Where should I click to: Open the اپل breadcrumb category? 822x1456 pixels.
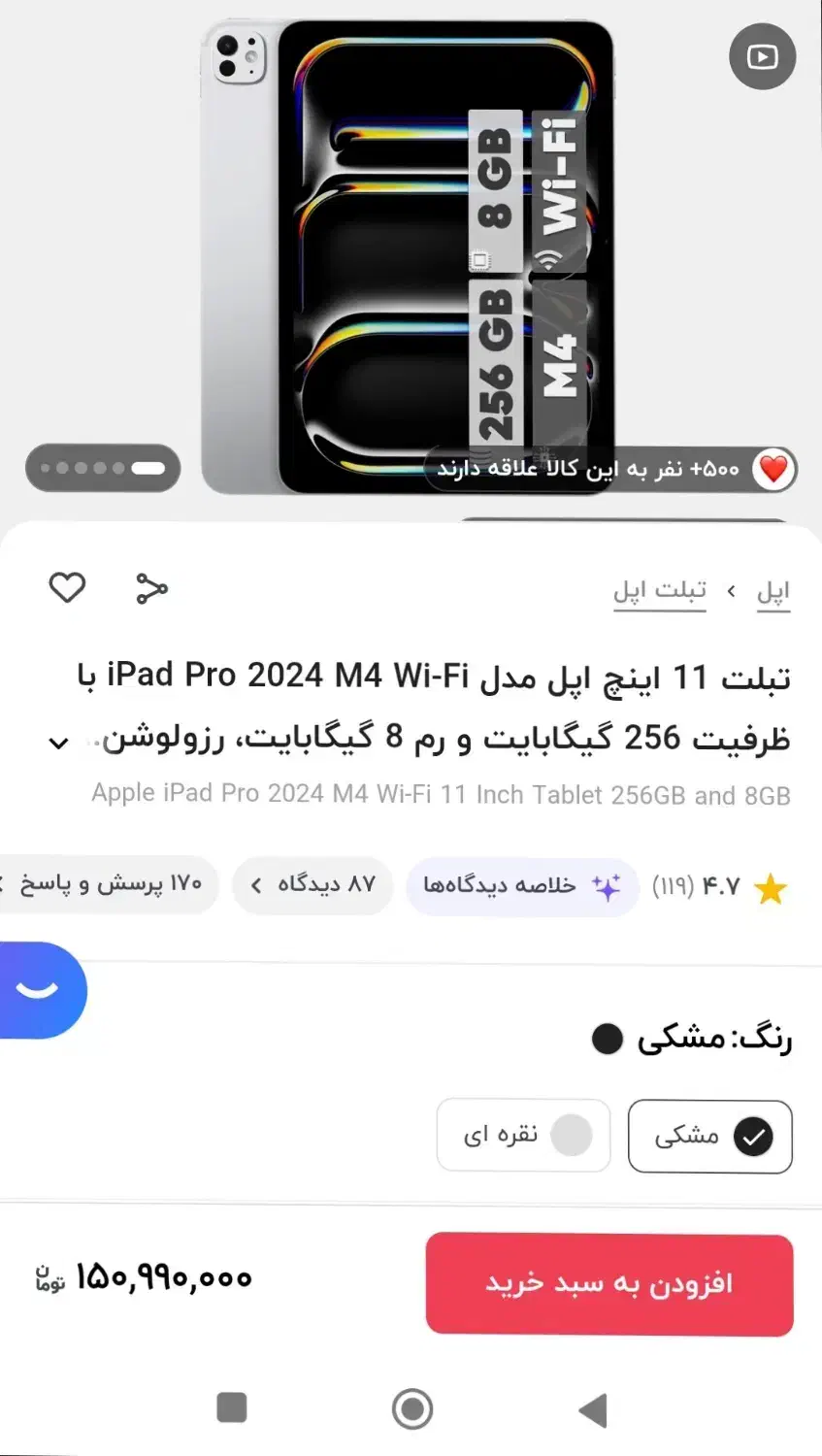[773, 590]
